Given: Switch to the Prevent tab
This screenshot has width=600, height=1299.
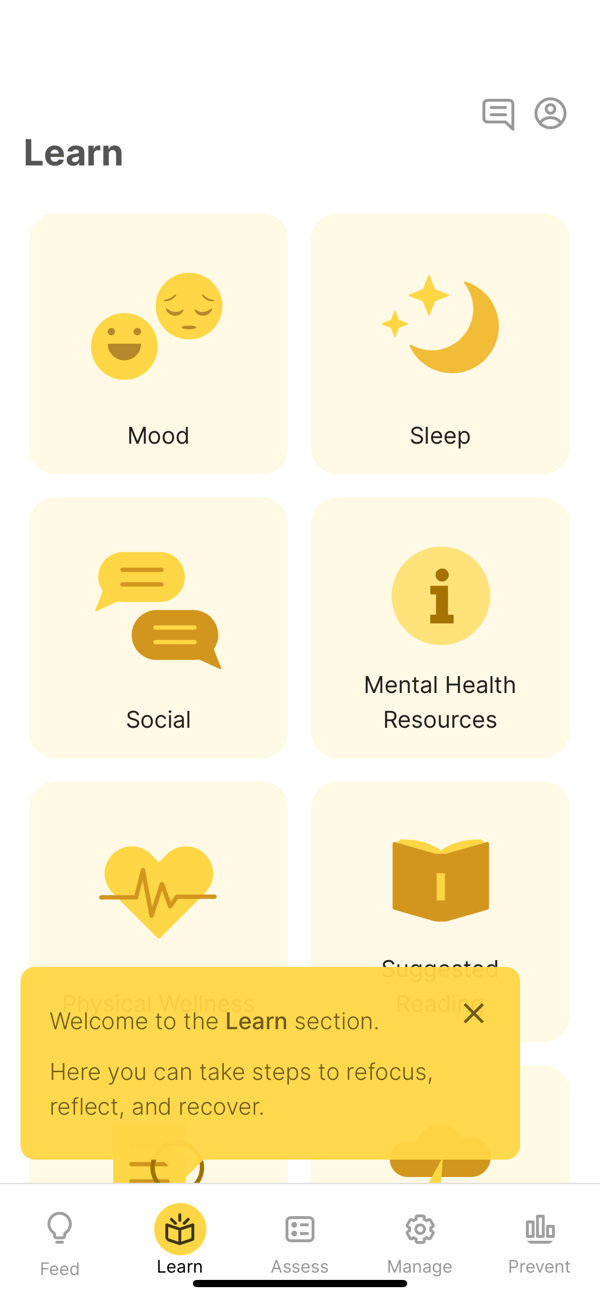Looking at the screenshot, I should click(x=539, y=1243).
